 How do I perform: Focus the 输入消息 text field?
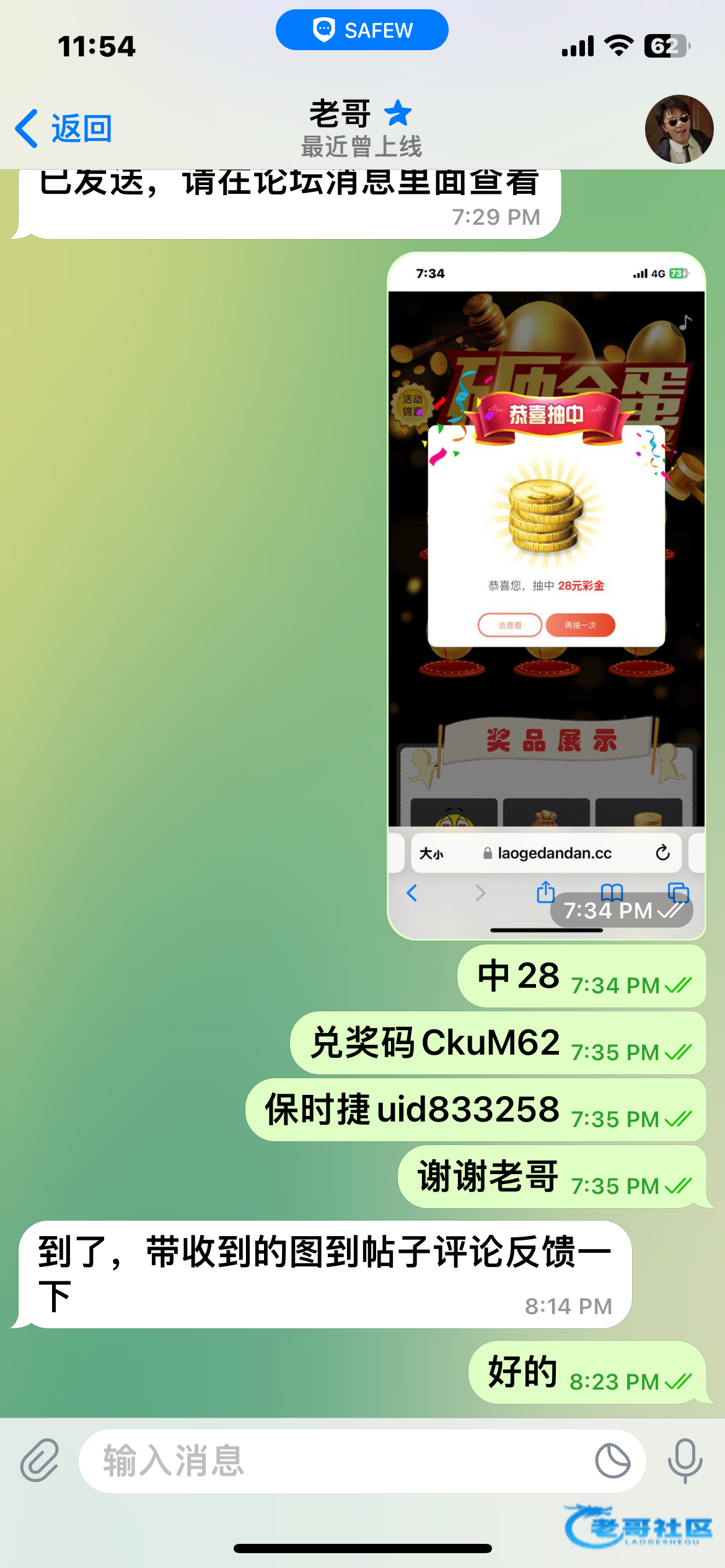pyautogui.click(x=335, y=1460)
